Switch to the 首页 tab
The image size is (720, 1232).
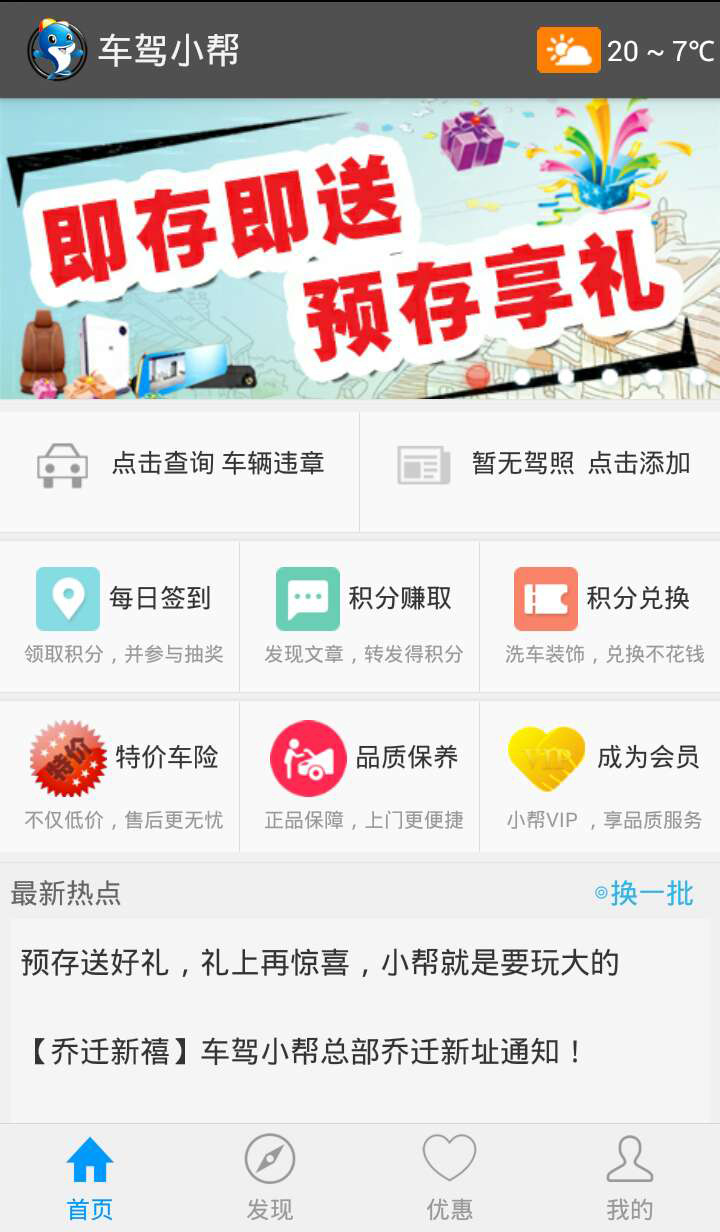(x=90, y=1178)
